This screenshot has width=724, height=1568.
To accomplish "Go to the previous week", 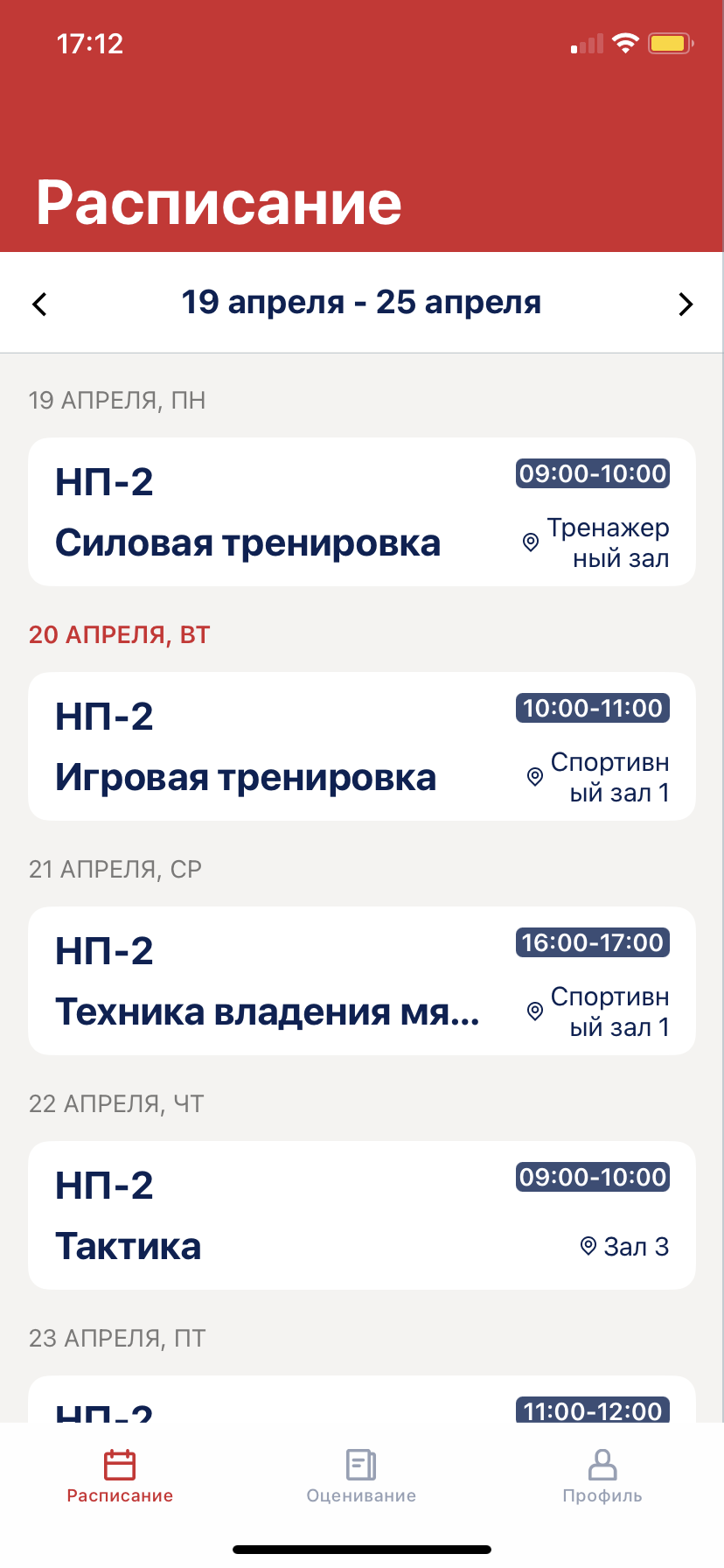I will (39, 304).
